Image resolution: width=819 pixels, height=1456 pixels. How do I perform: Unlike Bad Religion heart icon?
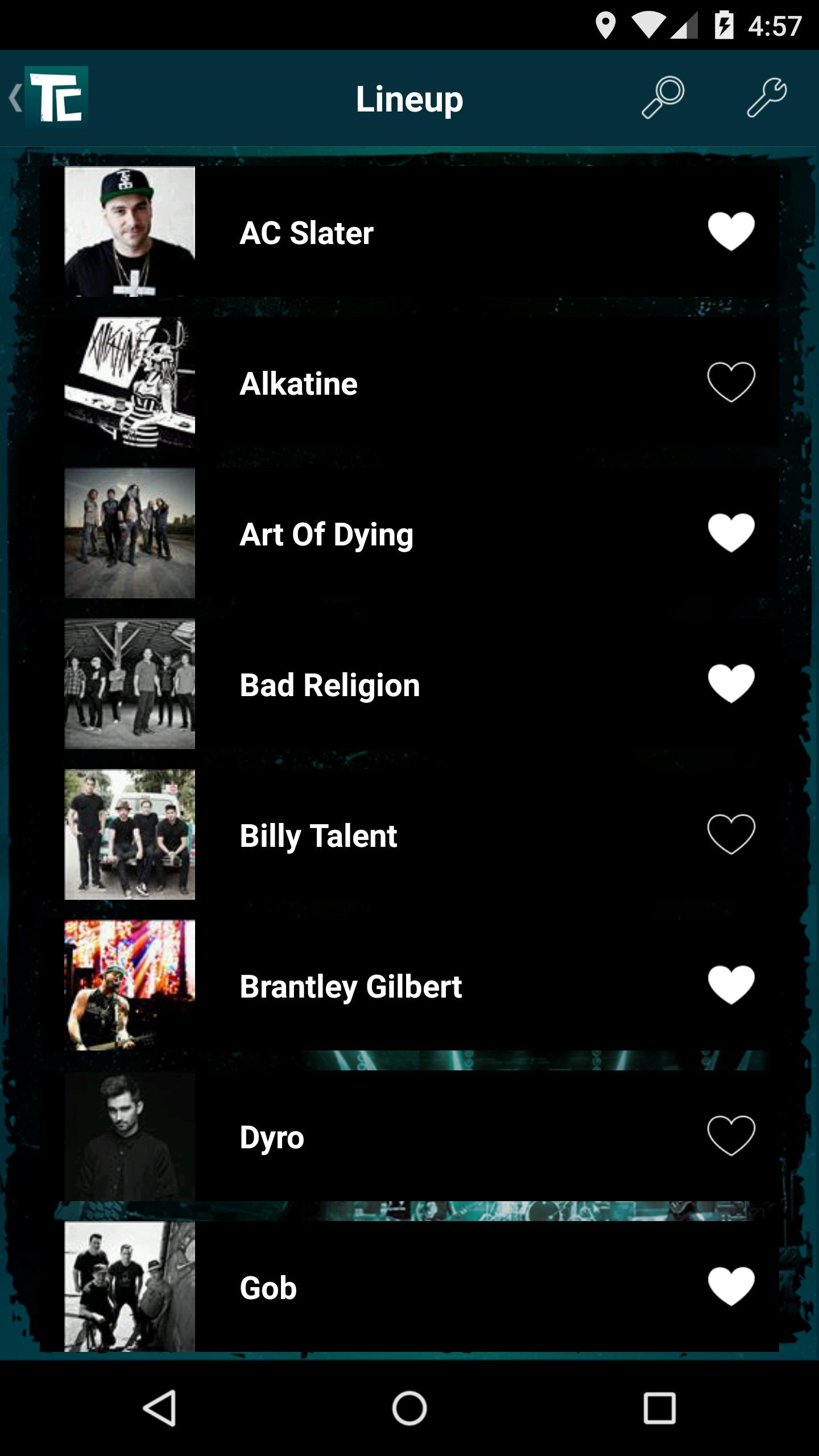(731, 684)
